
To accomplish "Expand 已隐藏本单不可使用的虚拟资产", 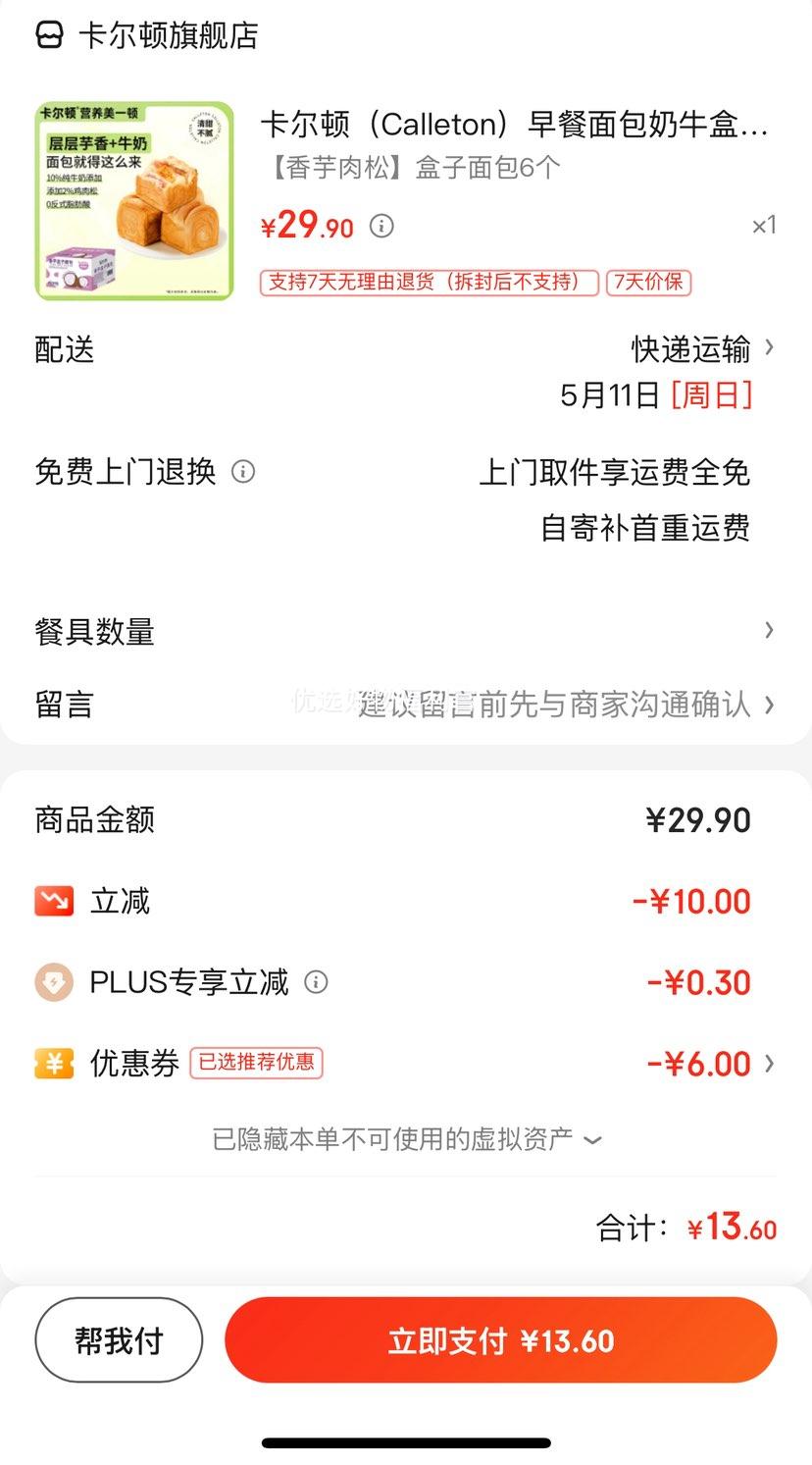I will pos(406,1139).
